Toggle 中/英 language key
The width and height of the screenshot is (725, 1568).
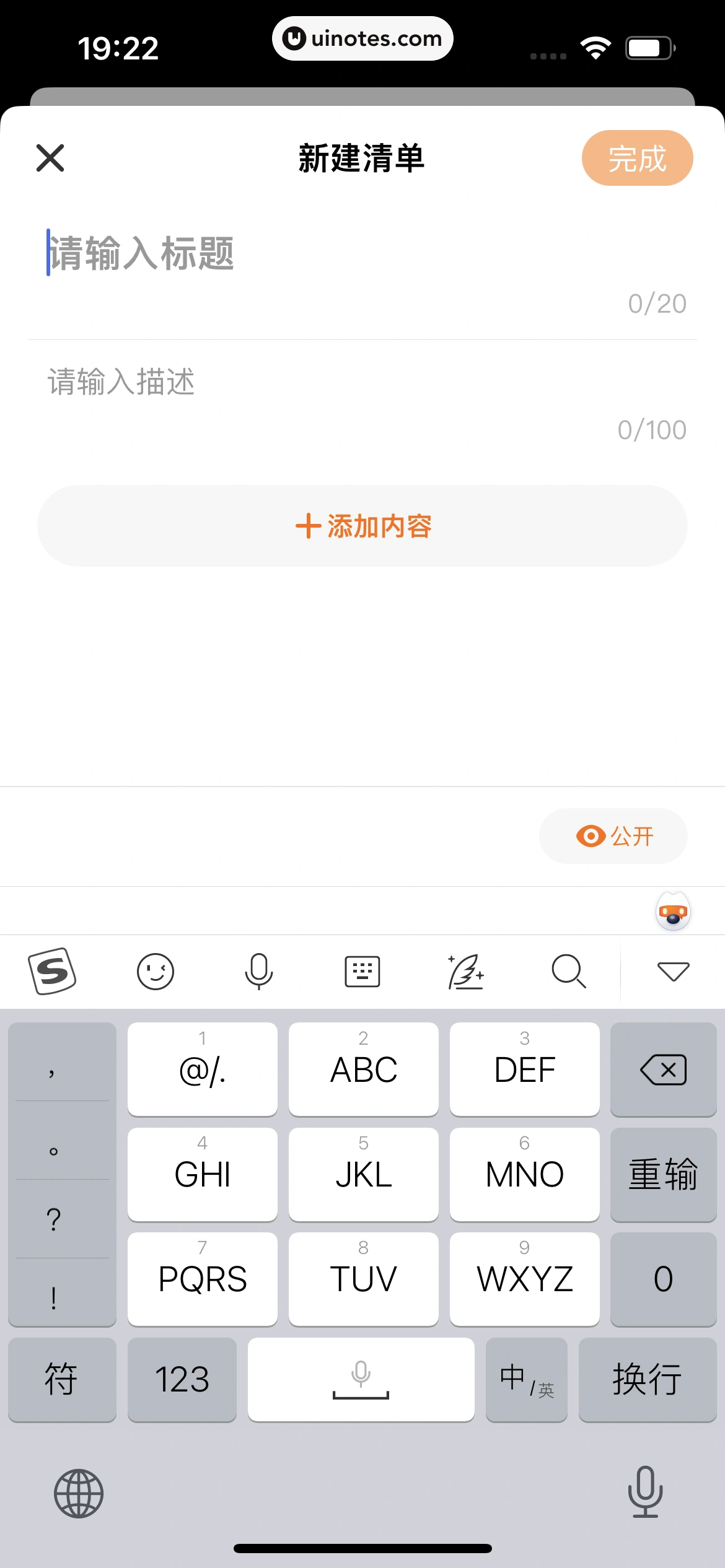coord(526,1380)
